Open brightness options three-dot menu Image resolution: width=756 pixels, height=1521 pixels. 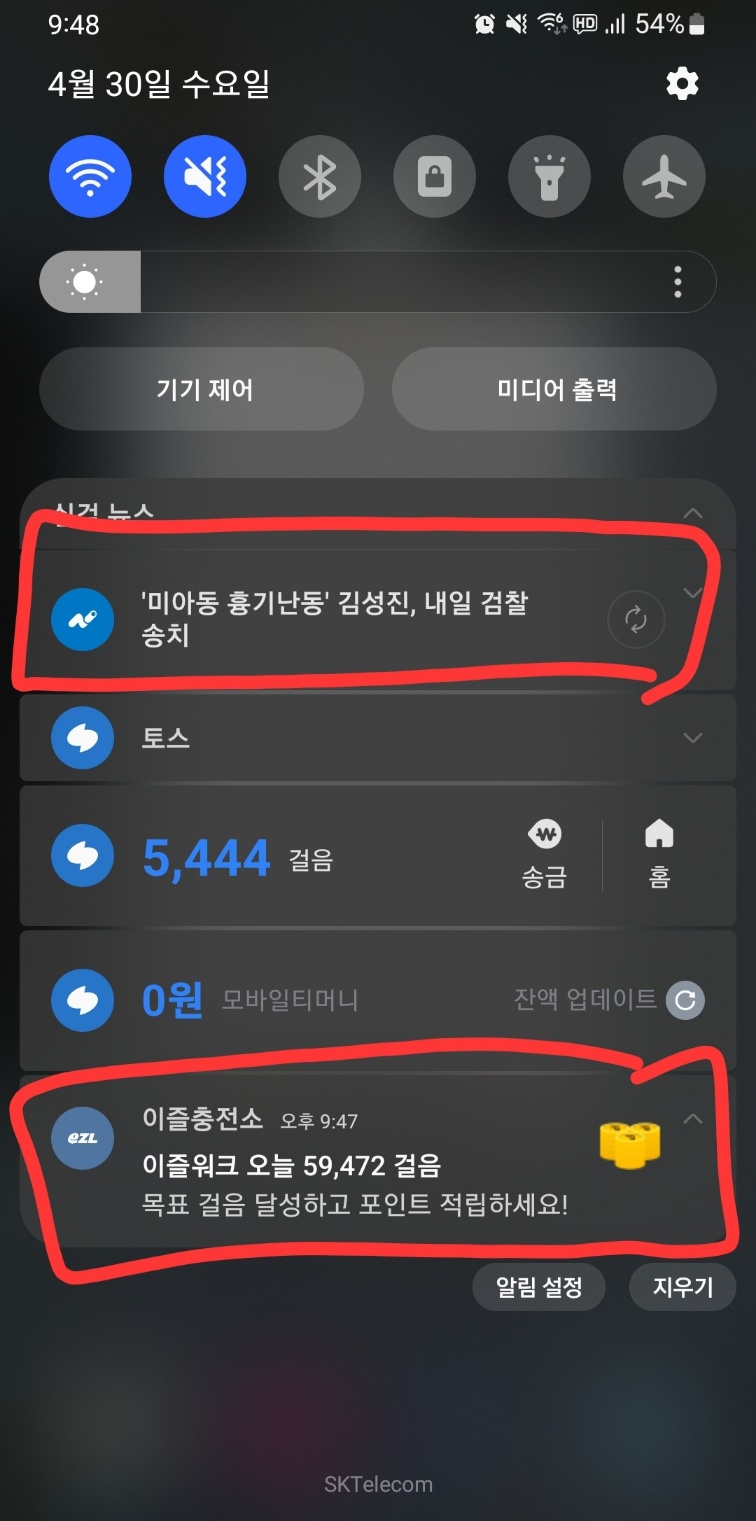(x=678, y=282)
